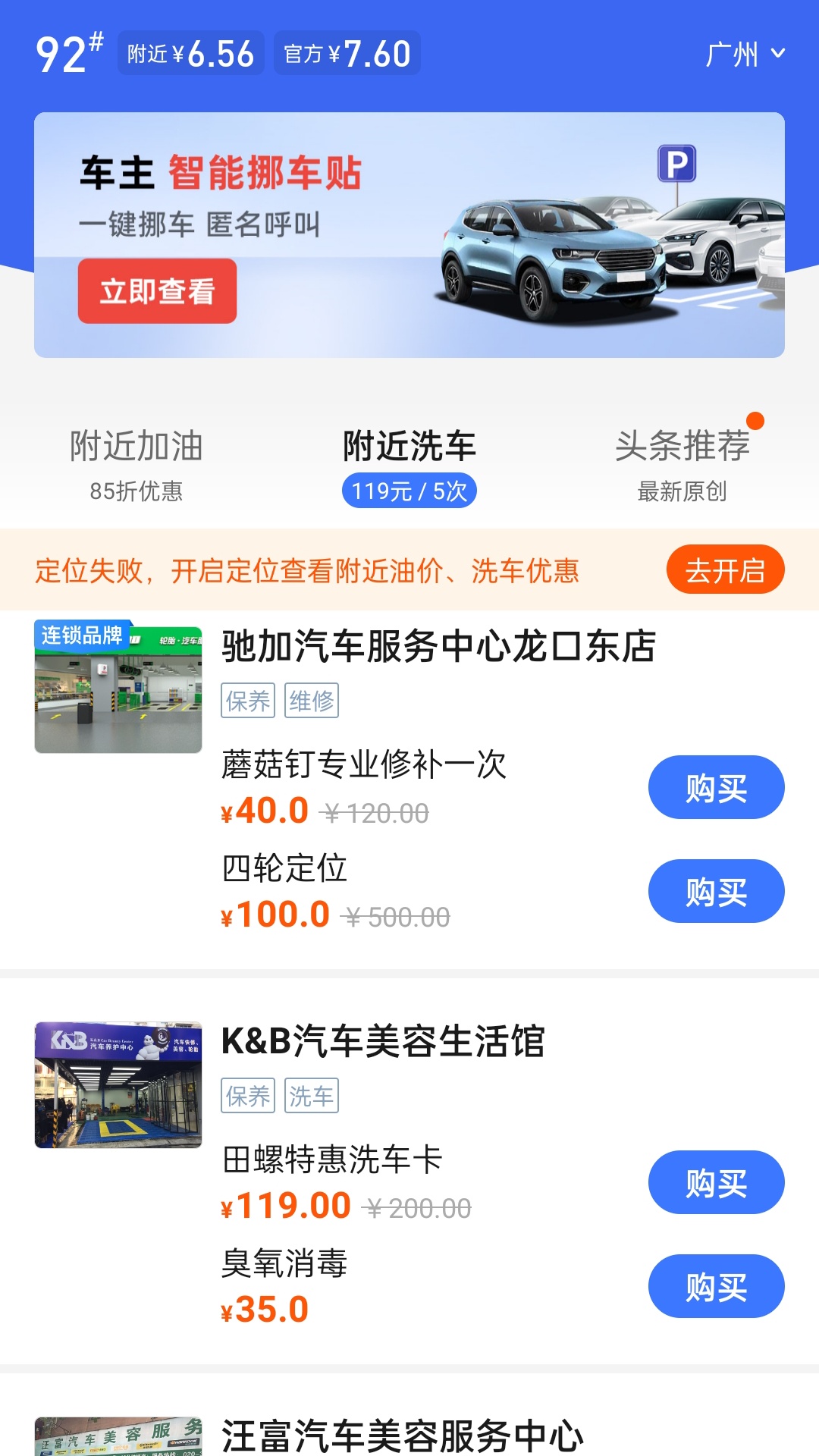Open the 广州 city dropdown
This screenshot has width=819, height=1456.
pos(744,55)
